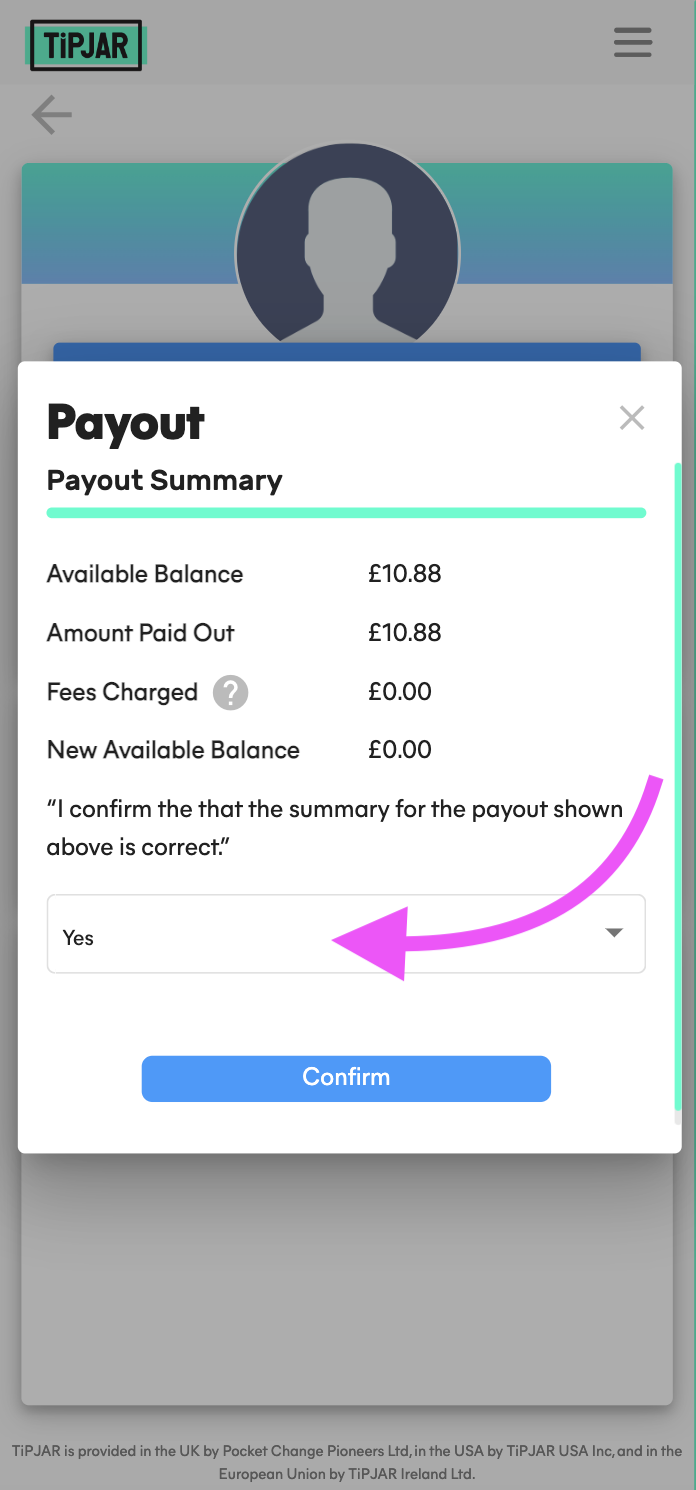
Task: Open the Yes confirmation dropdown
Action: [x=346, y=934]
